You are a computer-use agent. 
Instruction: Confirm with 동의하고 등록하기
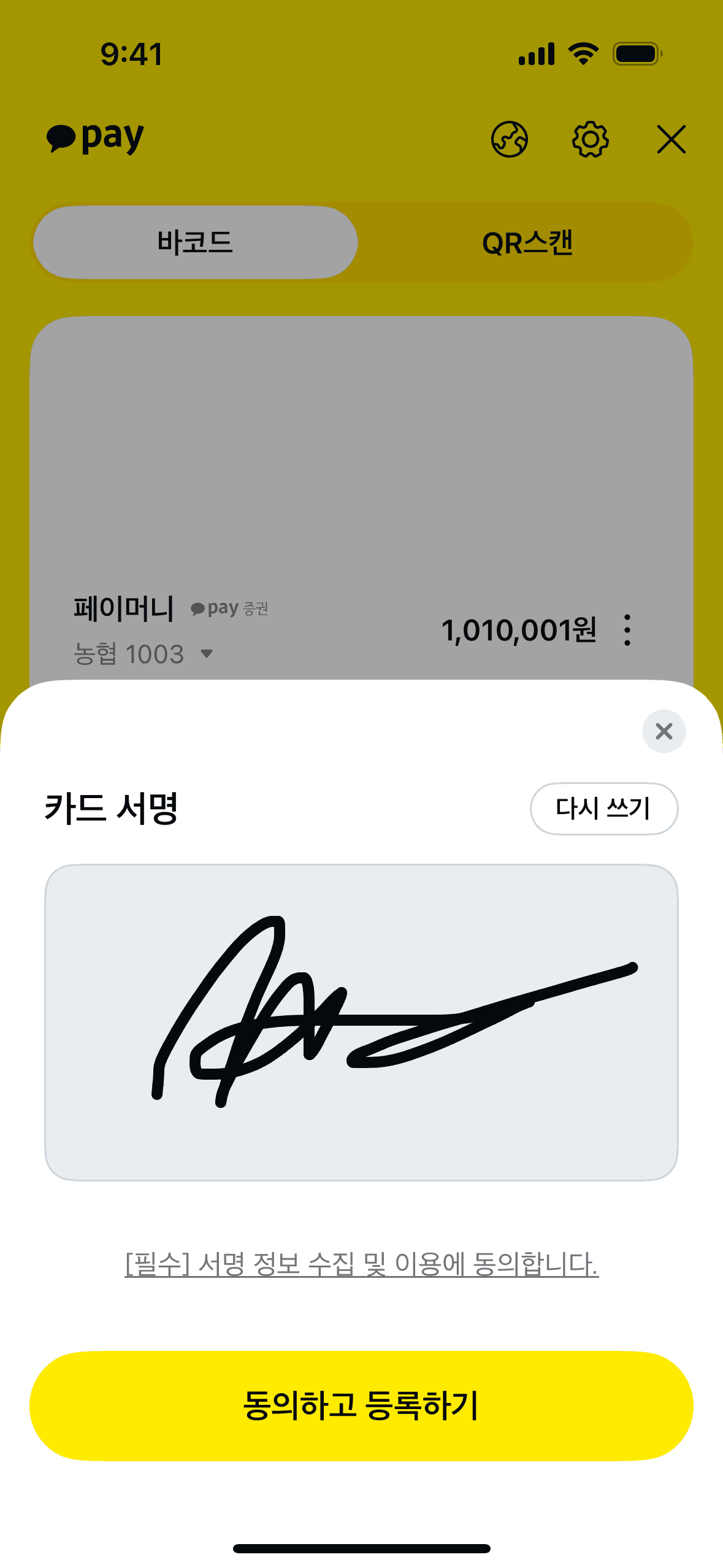click(x=361, y=1405)
